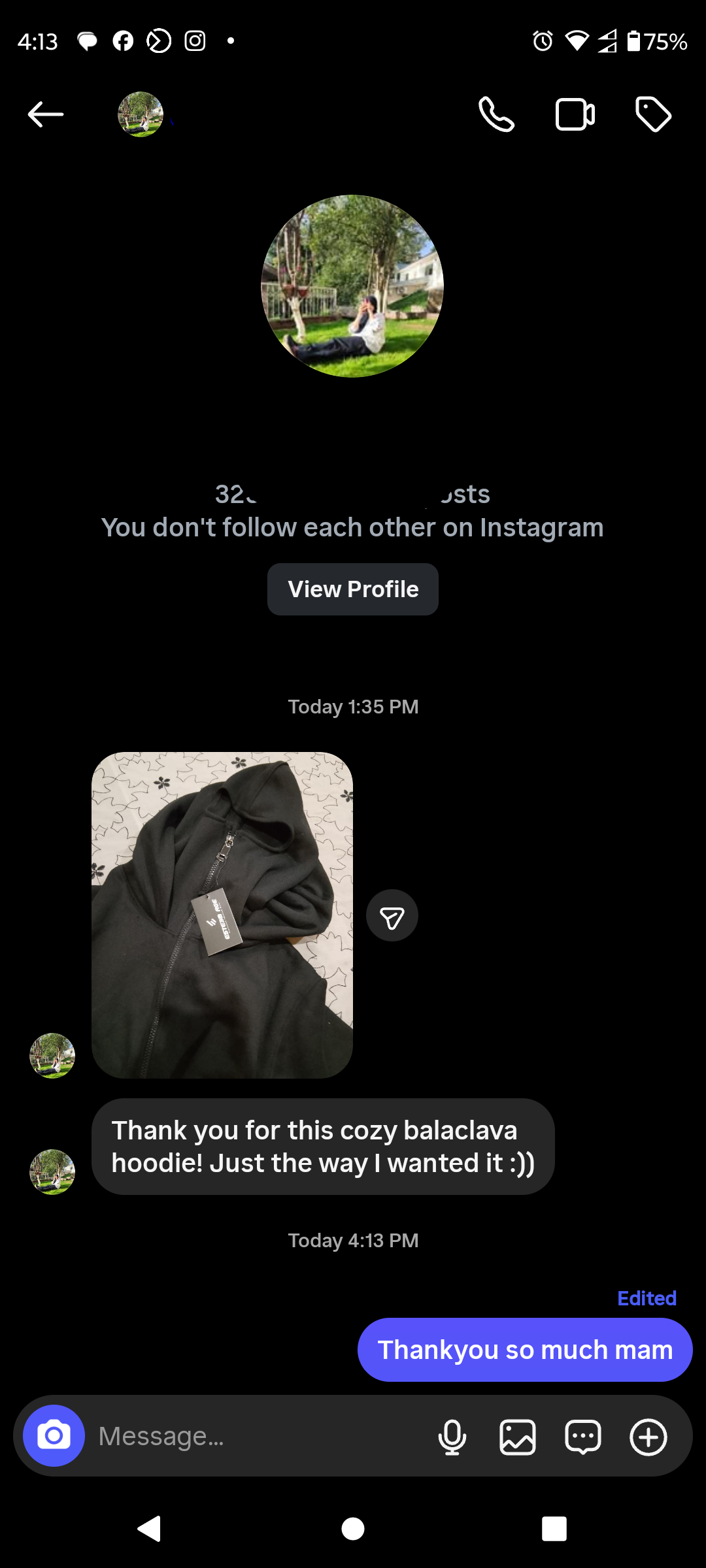Open more options plus icon
Viewport: 706px width, 1568px height.
648,1437
